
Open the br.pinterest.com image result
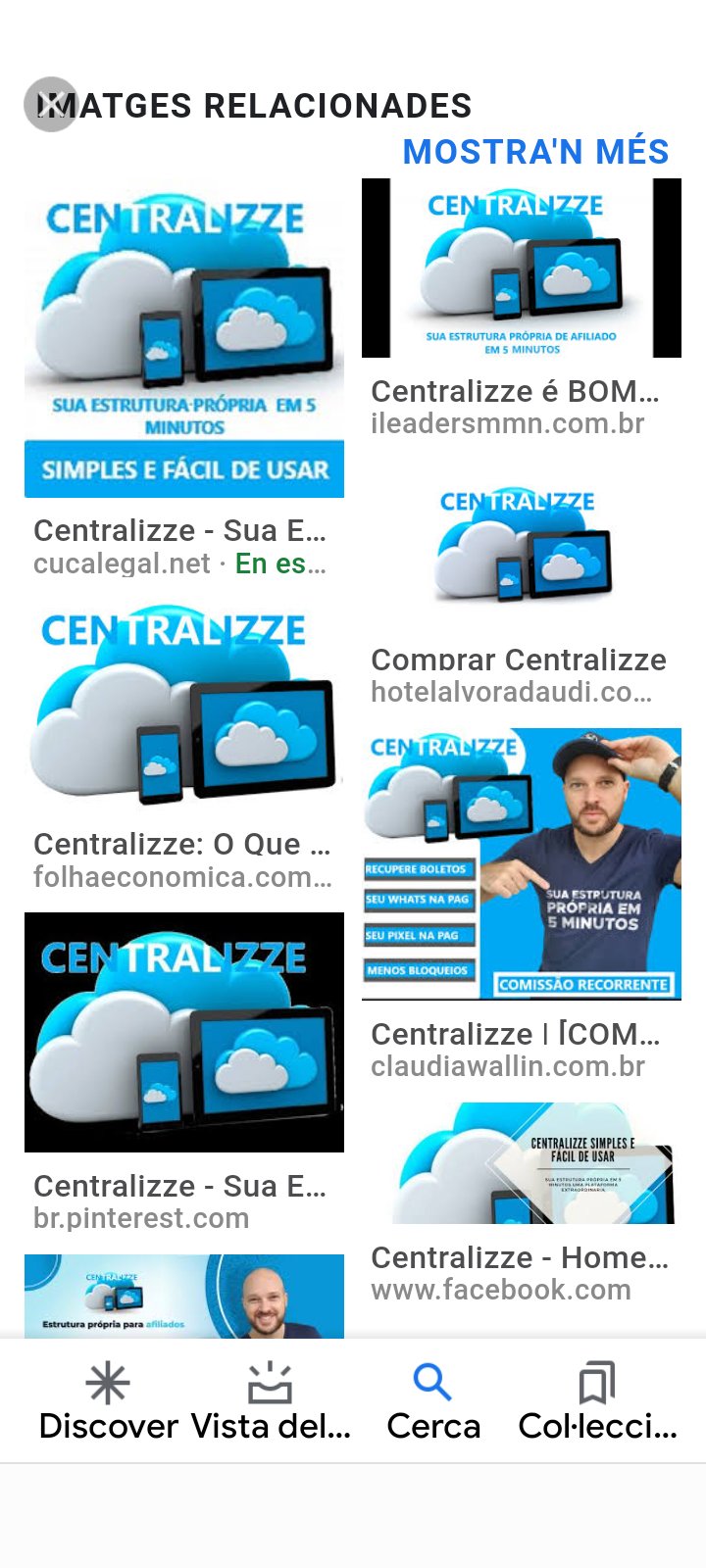point(184,1032)
